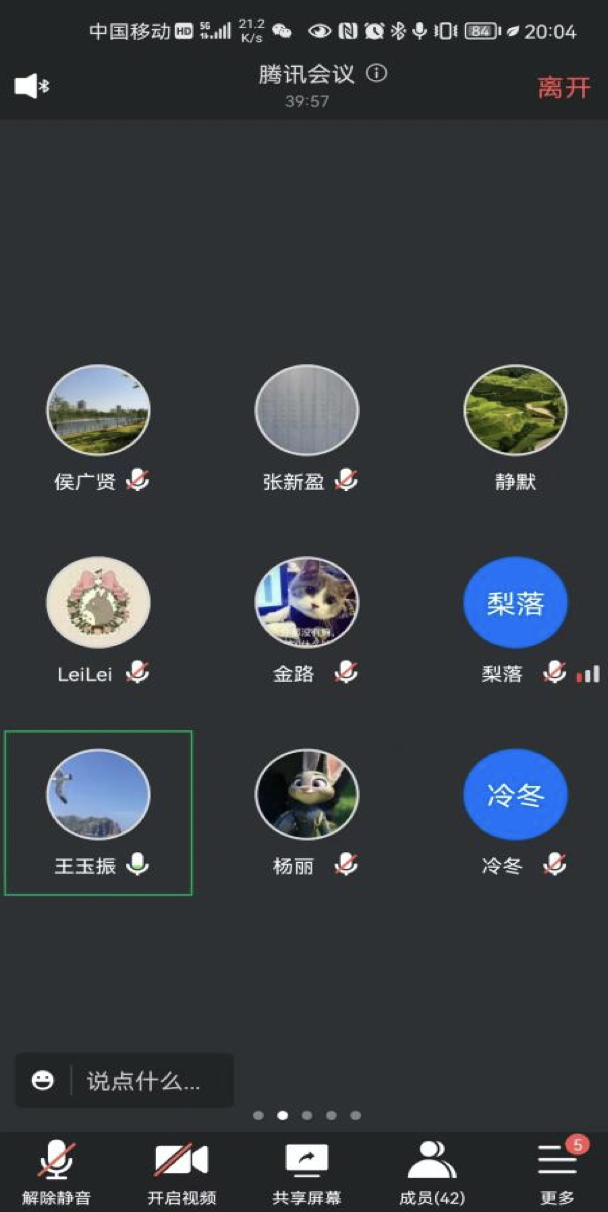Select participant 梨落's tile

pos(515,603)
